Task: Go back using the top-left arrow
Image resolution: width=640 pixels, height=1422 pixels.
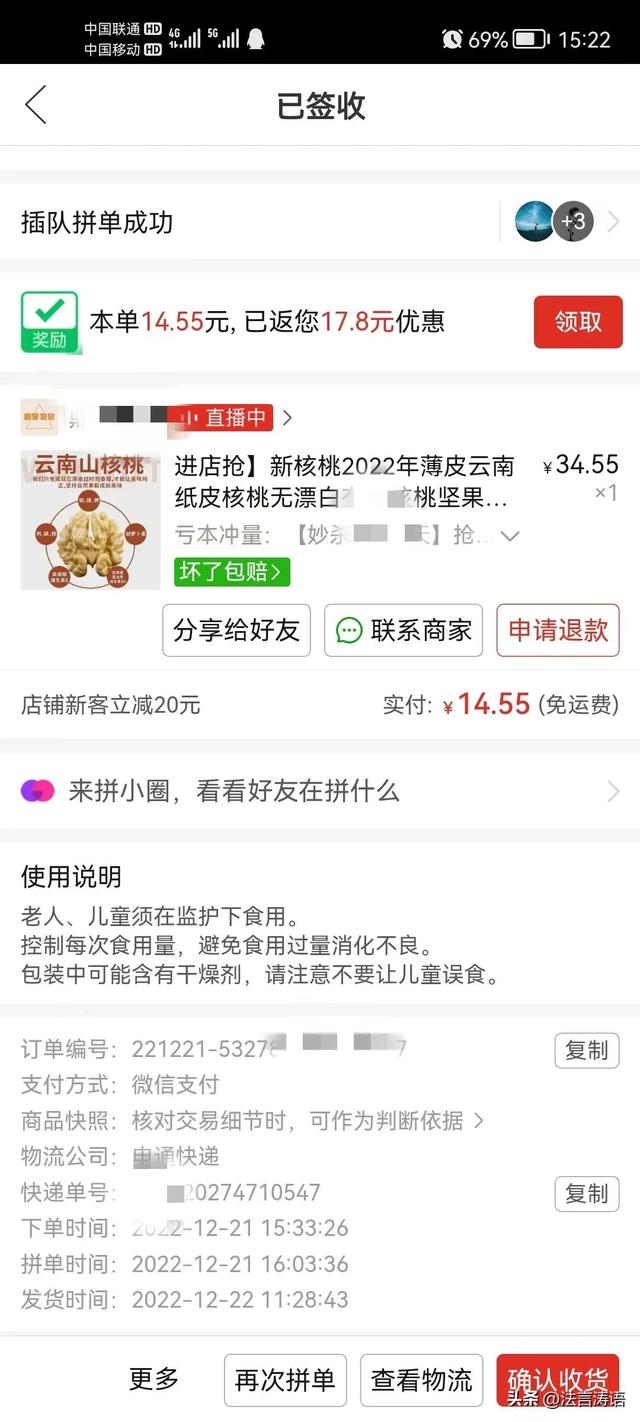Action: [36, 105]
